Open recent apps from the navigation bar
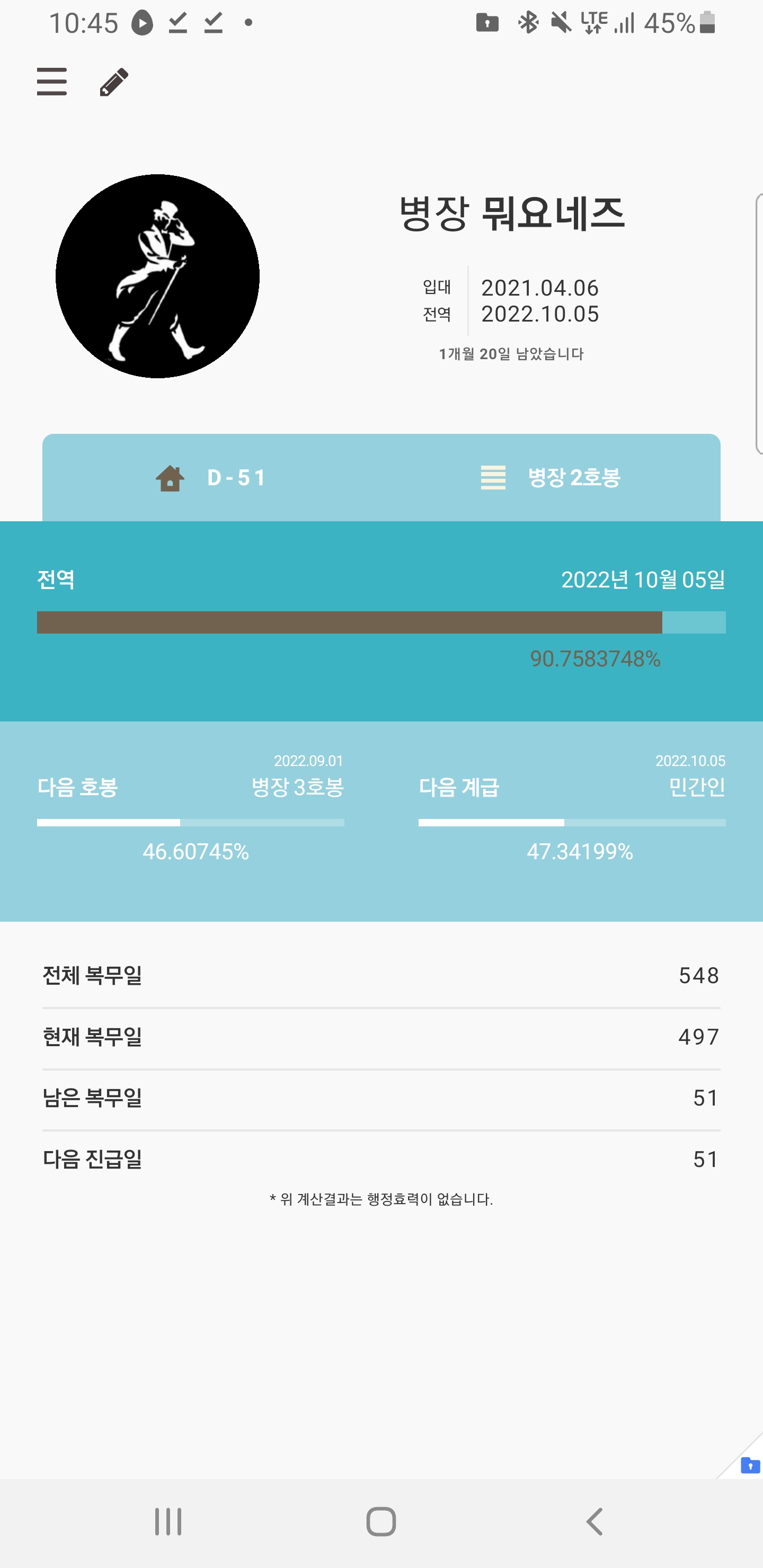Screen dimensions: 763x1568 (x=168, y=1522)
